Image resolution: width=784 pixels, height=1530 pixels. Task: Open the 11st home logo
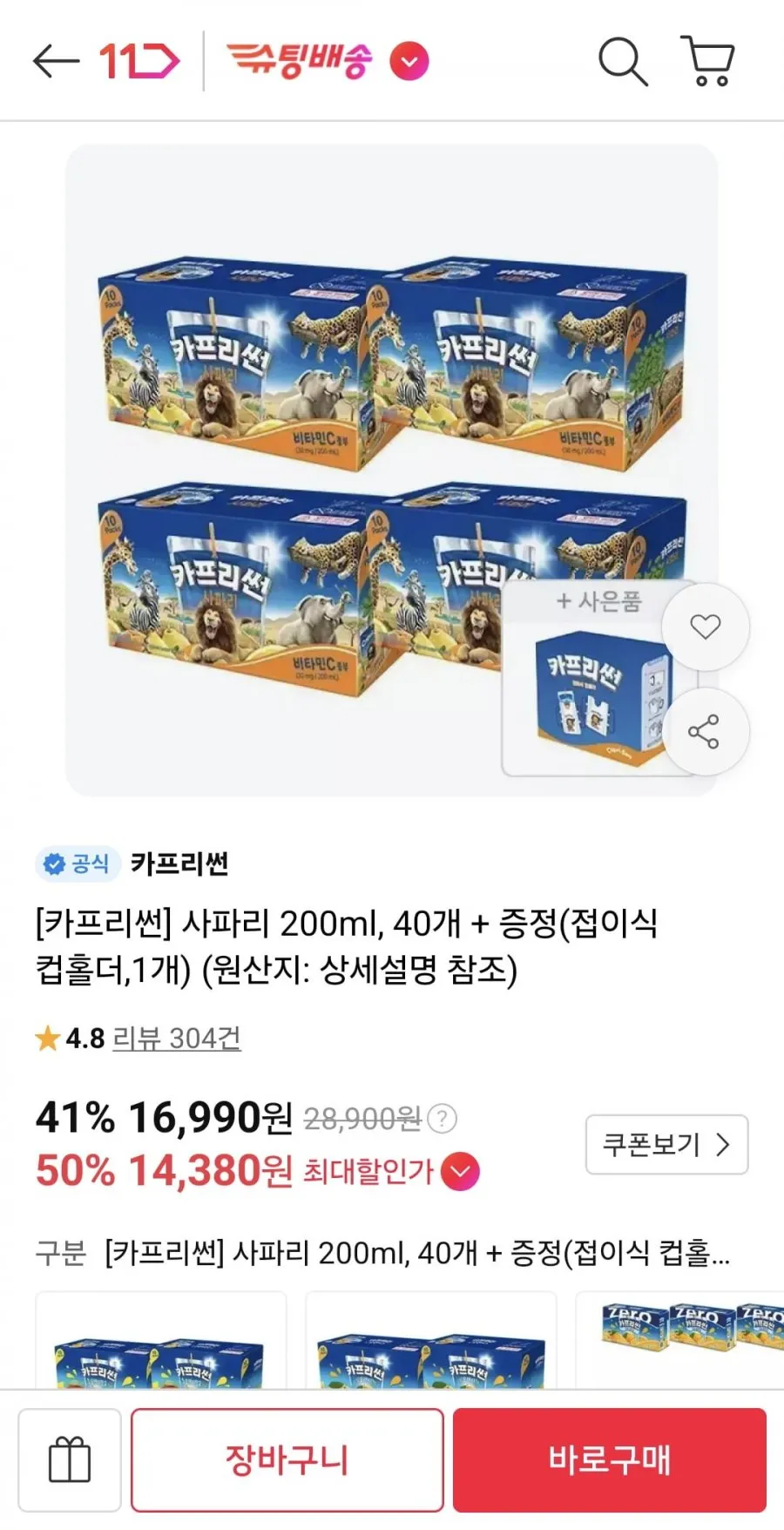click(x=139, y=61)
